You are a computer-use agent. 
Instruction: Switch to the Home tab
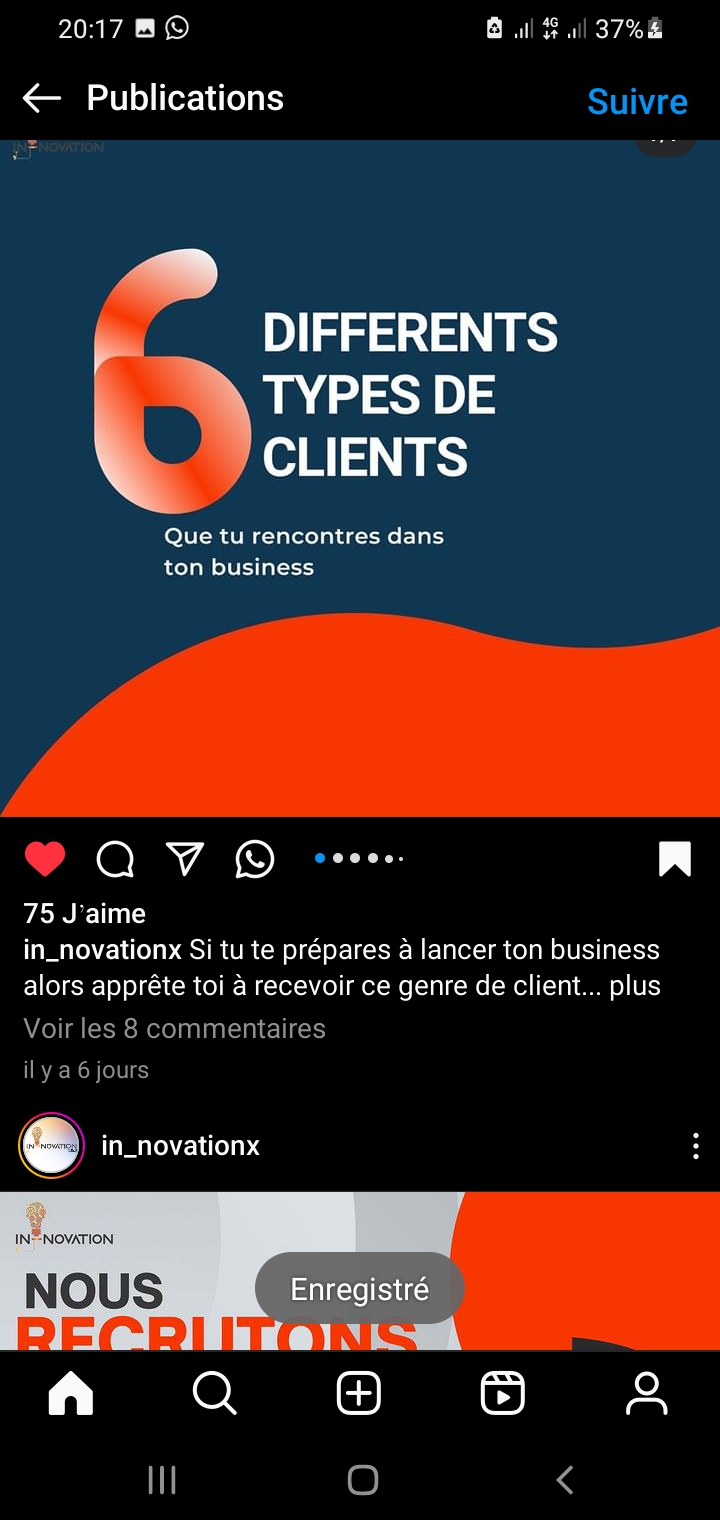click(x=71, y=1393)
